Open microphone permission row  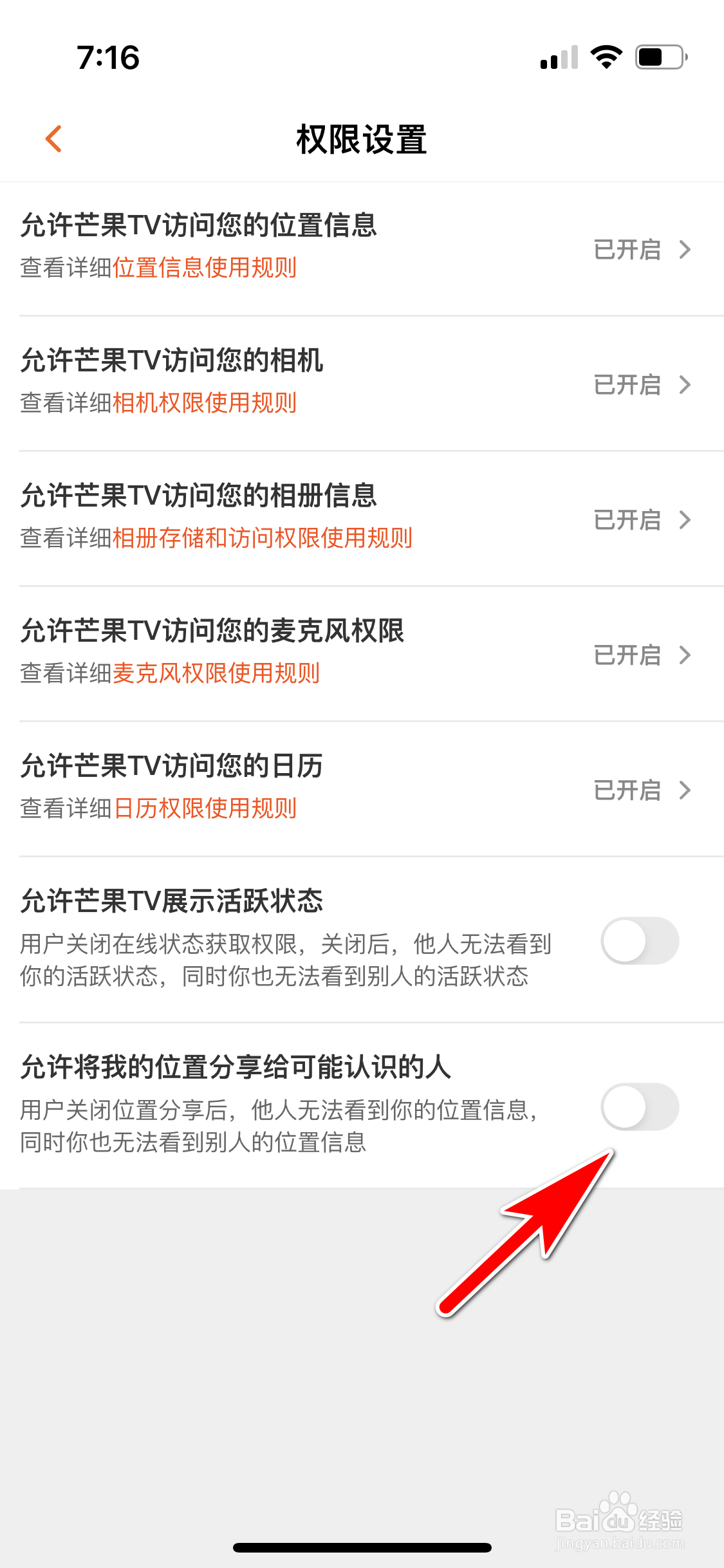click(362, 654)
